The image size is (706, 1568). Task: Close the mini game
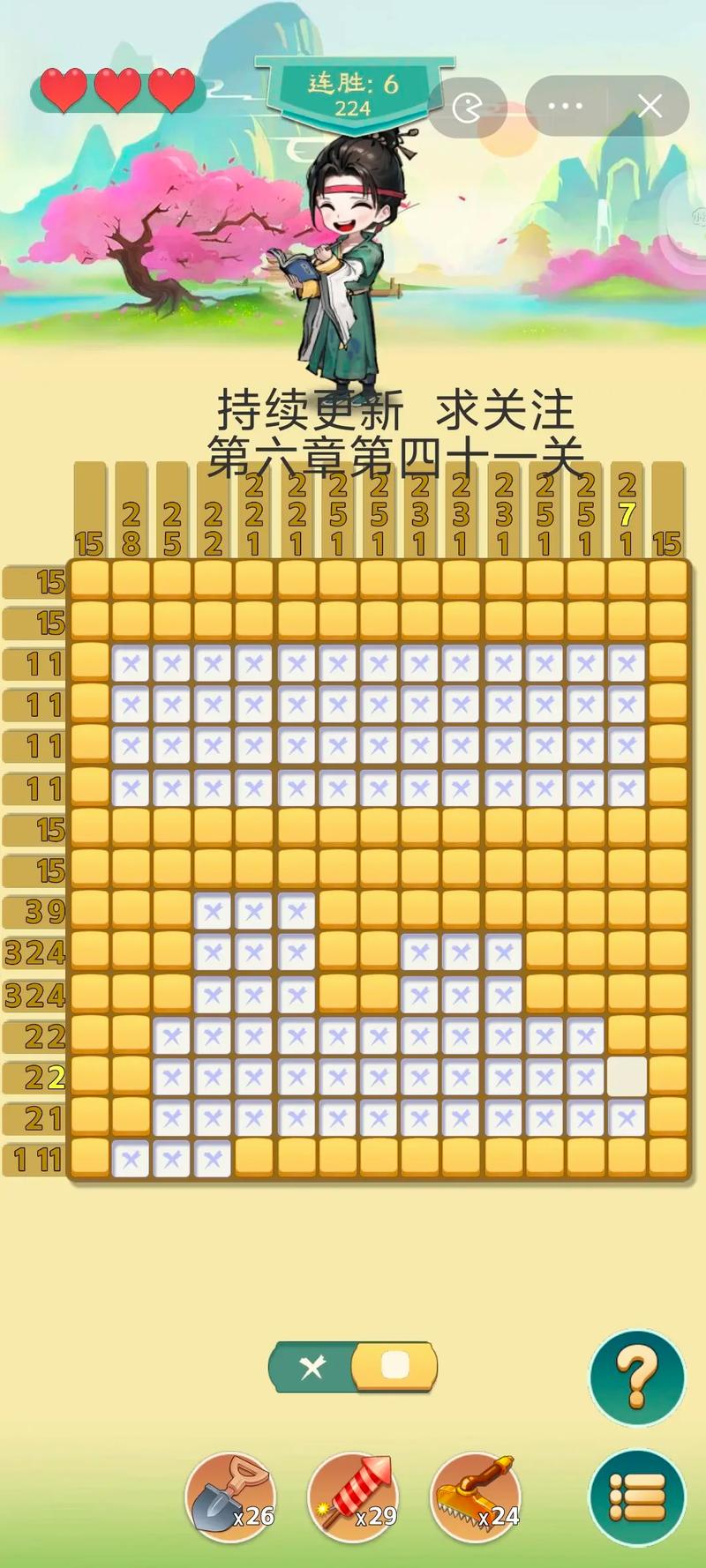650,107
